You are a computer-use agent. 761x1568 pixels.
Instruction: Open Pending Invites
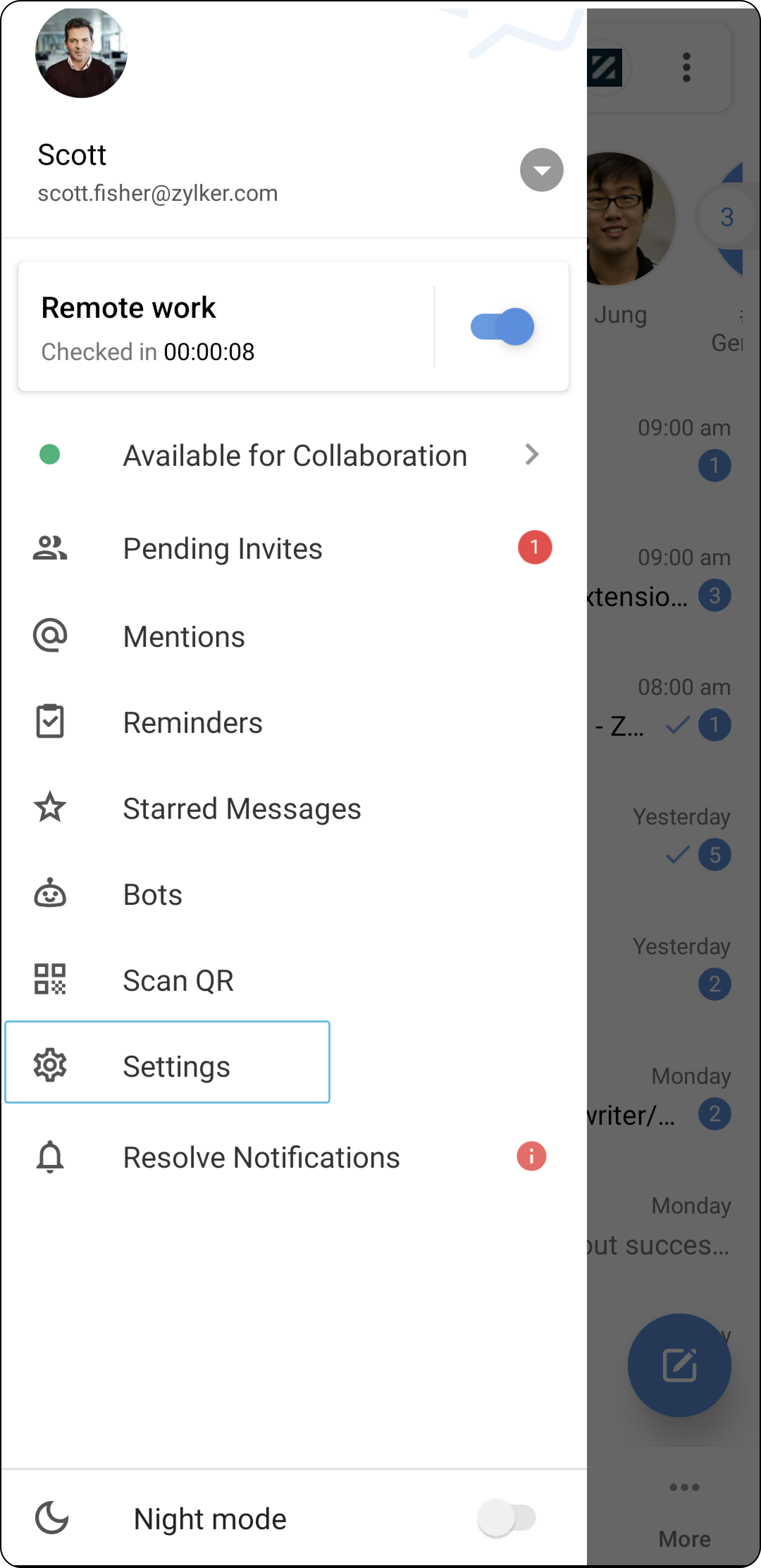pos(293,548)
